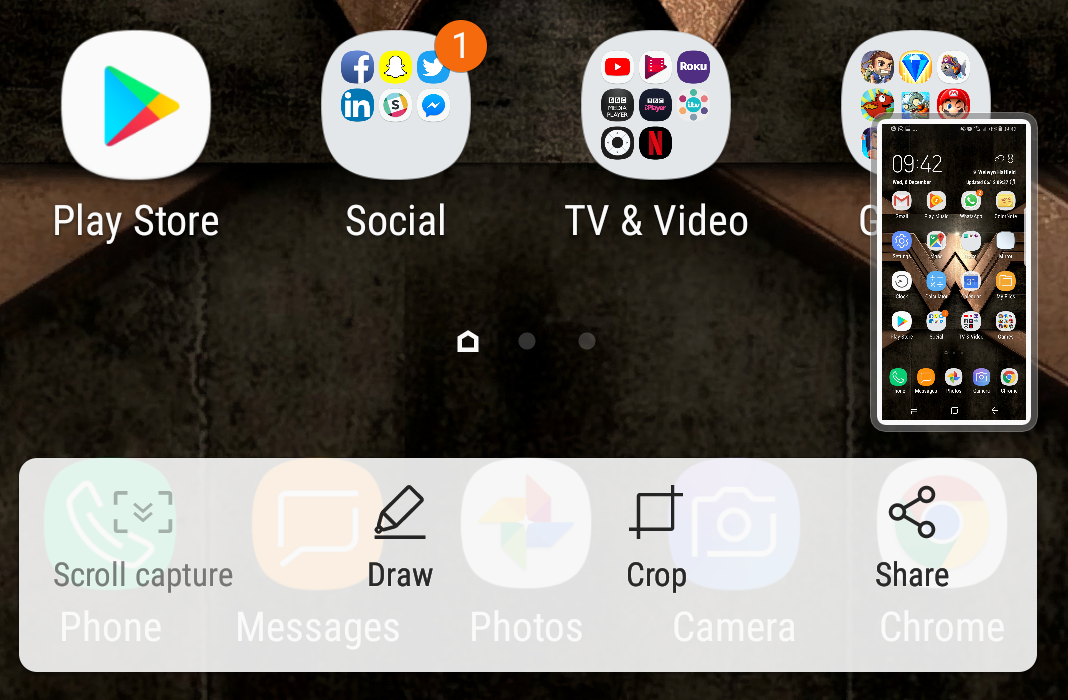Jump to the second home page dot
Image resolution: width=1068 pixels, height=700 pixels.
527,341
